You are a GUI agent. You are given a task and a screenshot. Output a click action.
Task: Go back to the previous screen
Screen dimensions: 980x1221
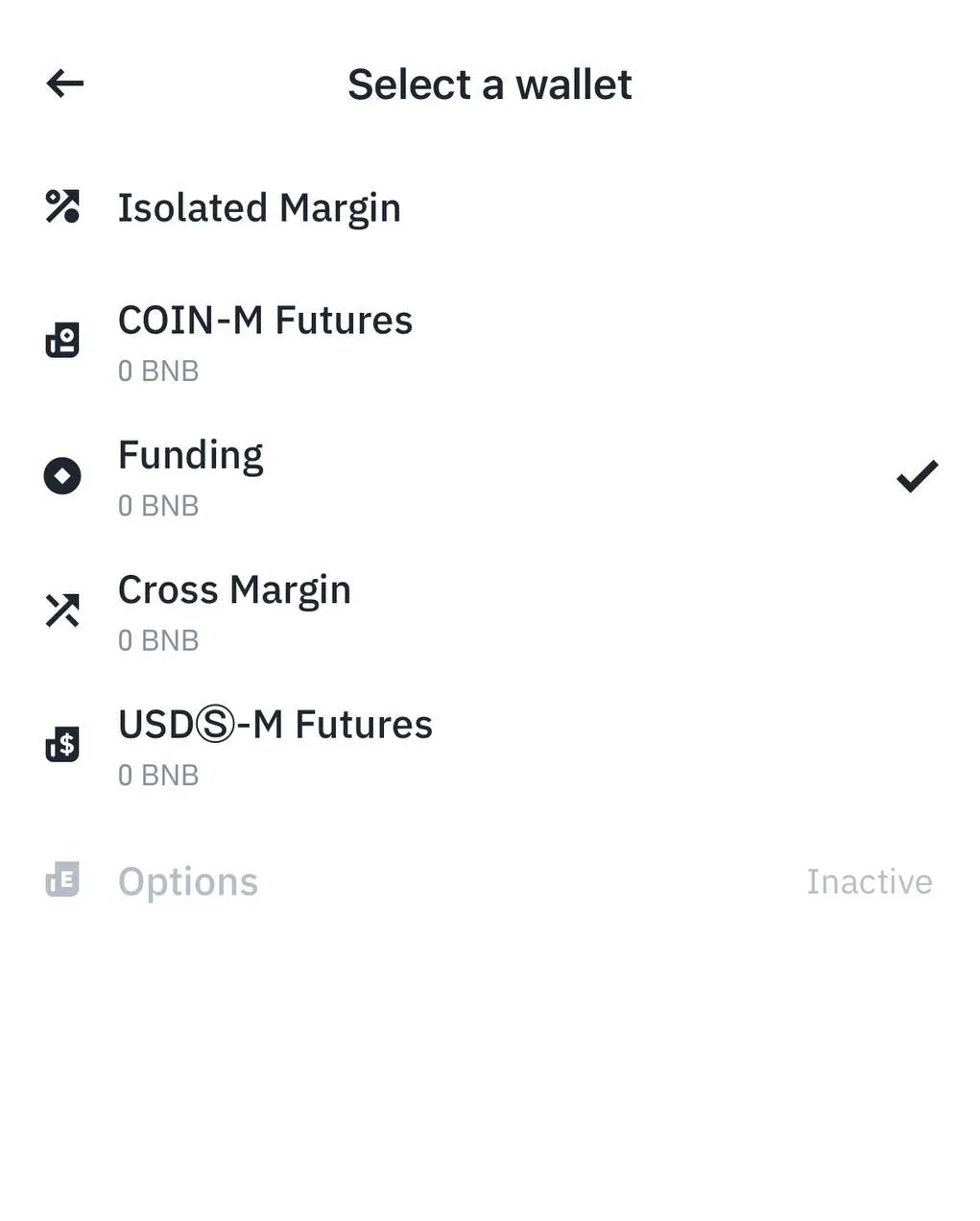pyautogui.click(x=64, y=84)
